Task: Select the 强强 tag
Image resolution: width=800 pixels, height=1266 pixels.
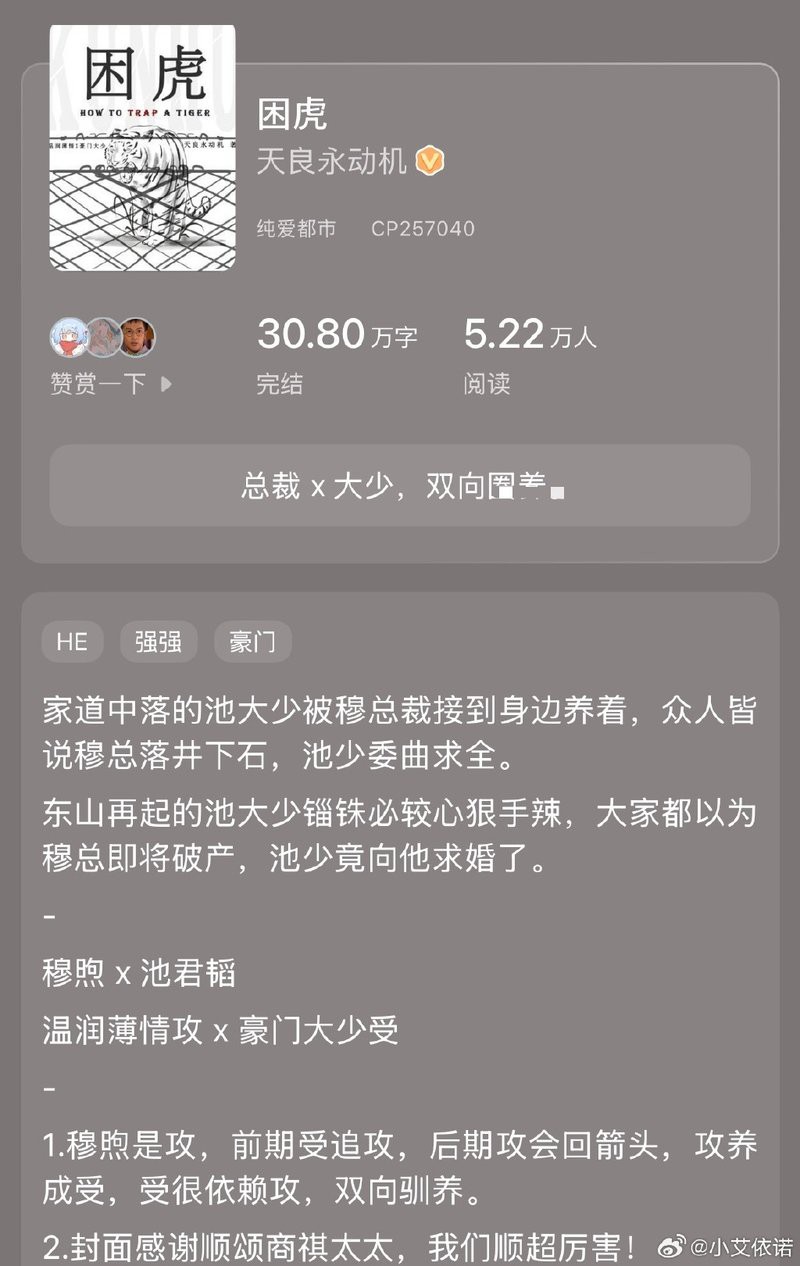Action: click(x=158, y=642)
